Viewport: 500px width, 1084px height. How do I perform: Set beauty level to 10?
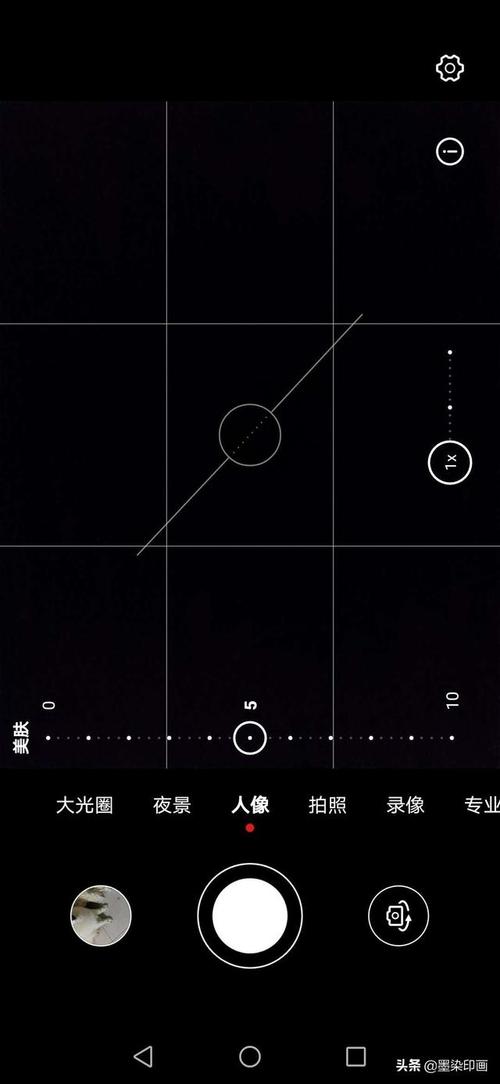(452, 738)
